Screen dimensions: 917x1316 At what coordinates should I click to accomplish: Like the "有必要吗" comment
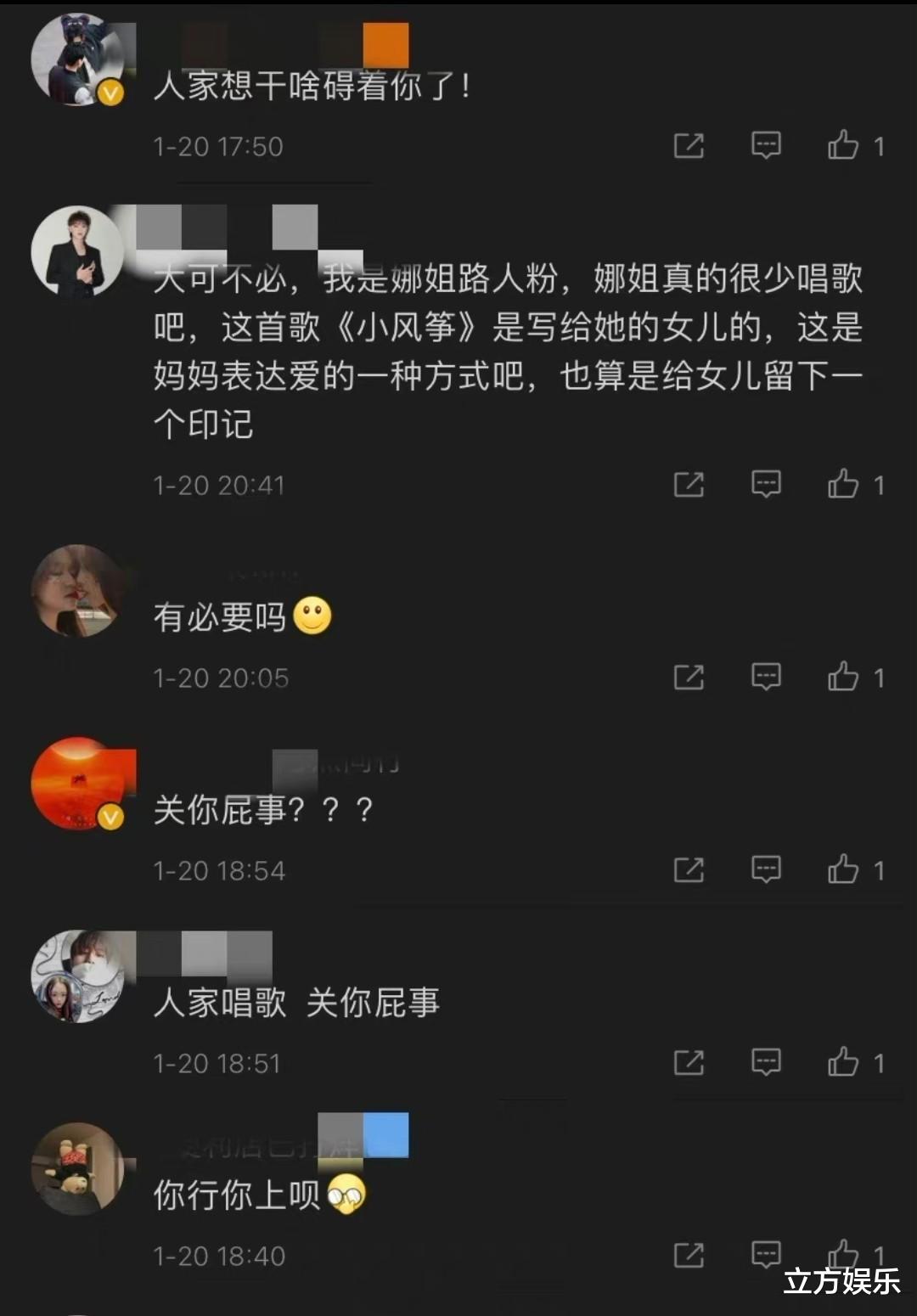pyautogui.click(x=842, y=677)
